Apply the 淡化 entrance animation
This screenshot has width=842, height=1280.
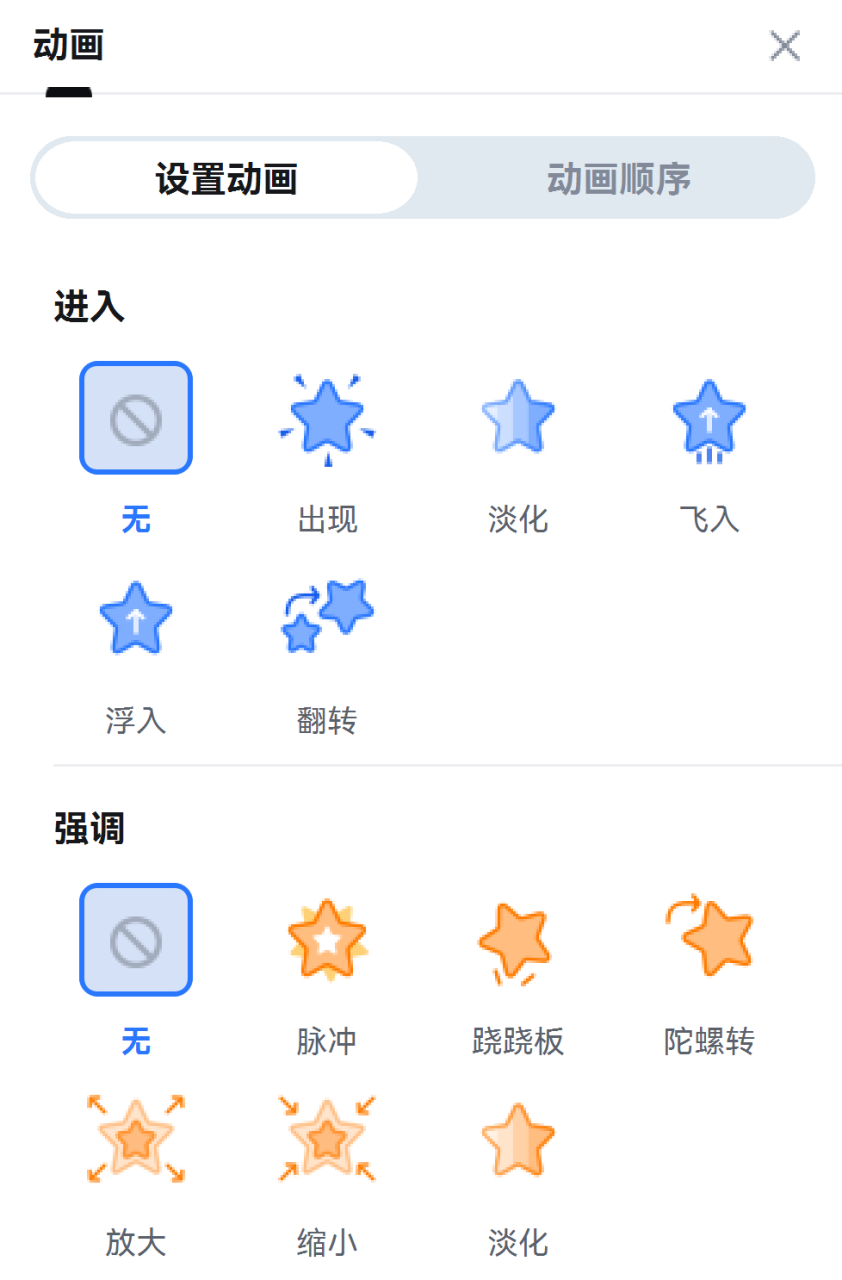[x=517, y=418]
